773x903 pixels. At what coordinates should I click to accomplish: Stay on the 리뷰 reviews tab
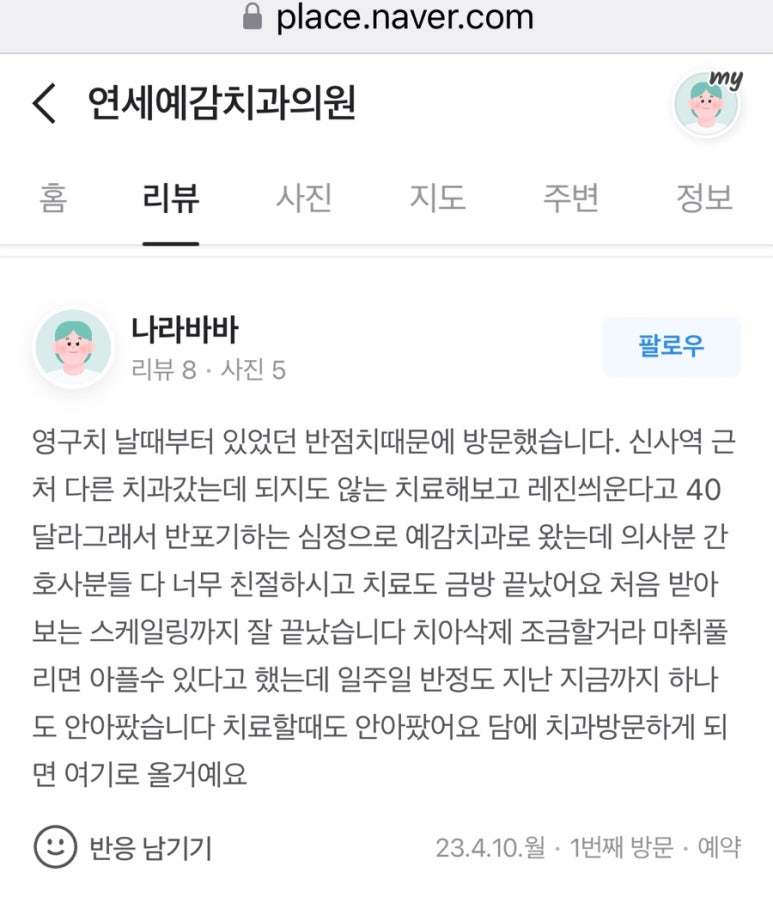171,198
